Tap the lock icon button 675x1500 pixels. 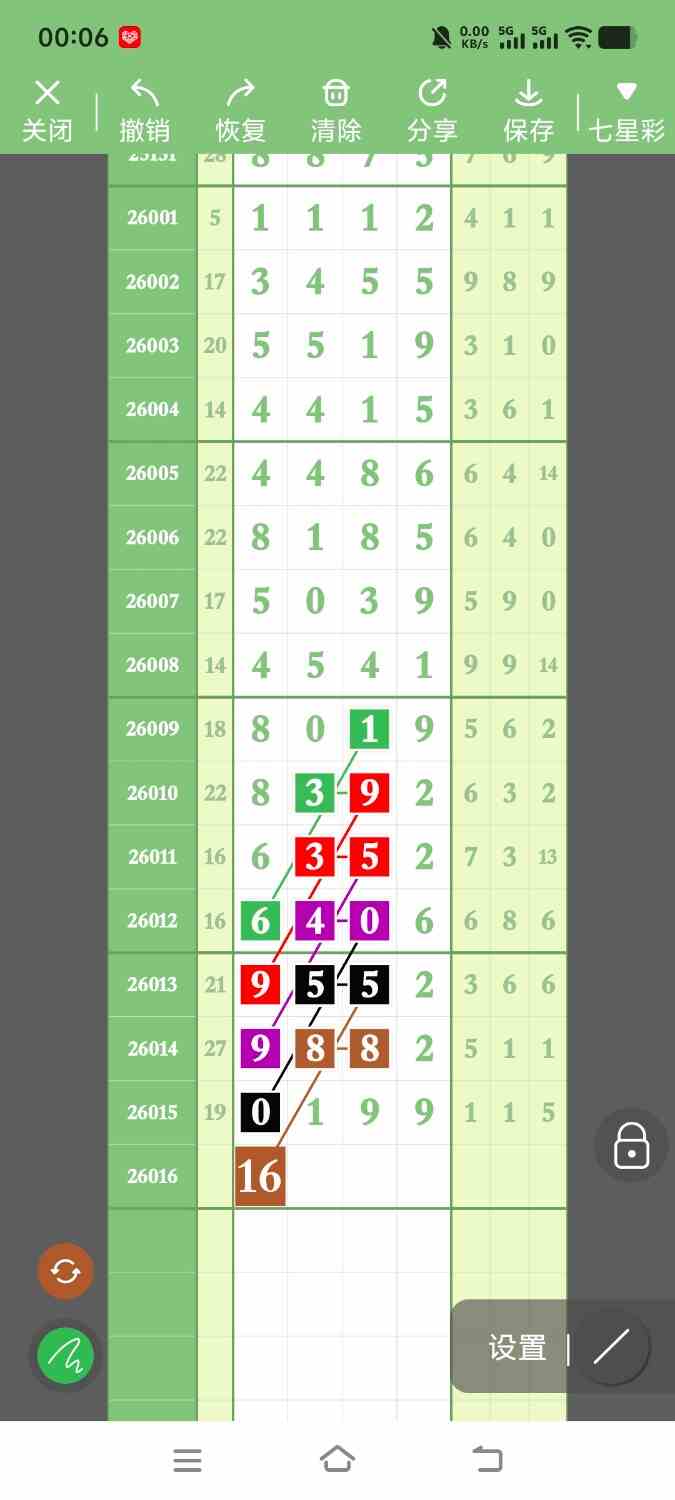(631, 1145)
